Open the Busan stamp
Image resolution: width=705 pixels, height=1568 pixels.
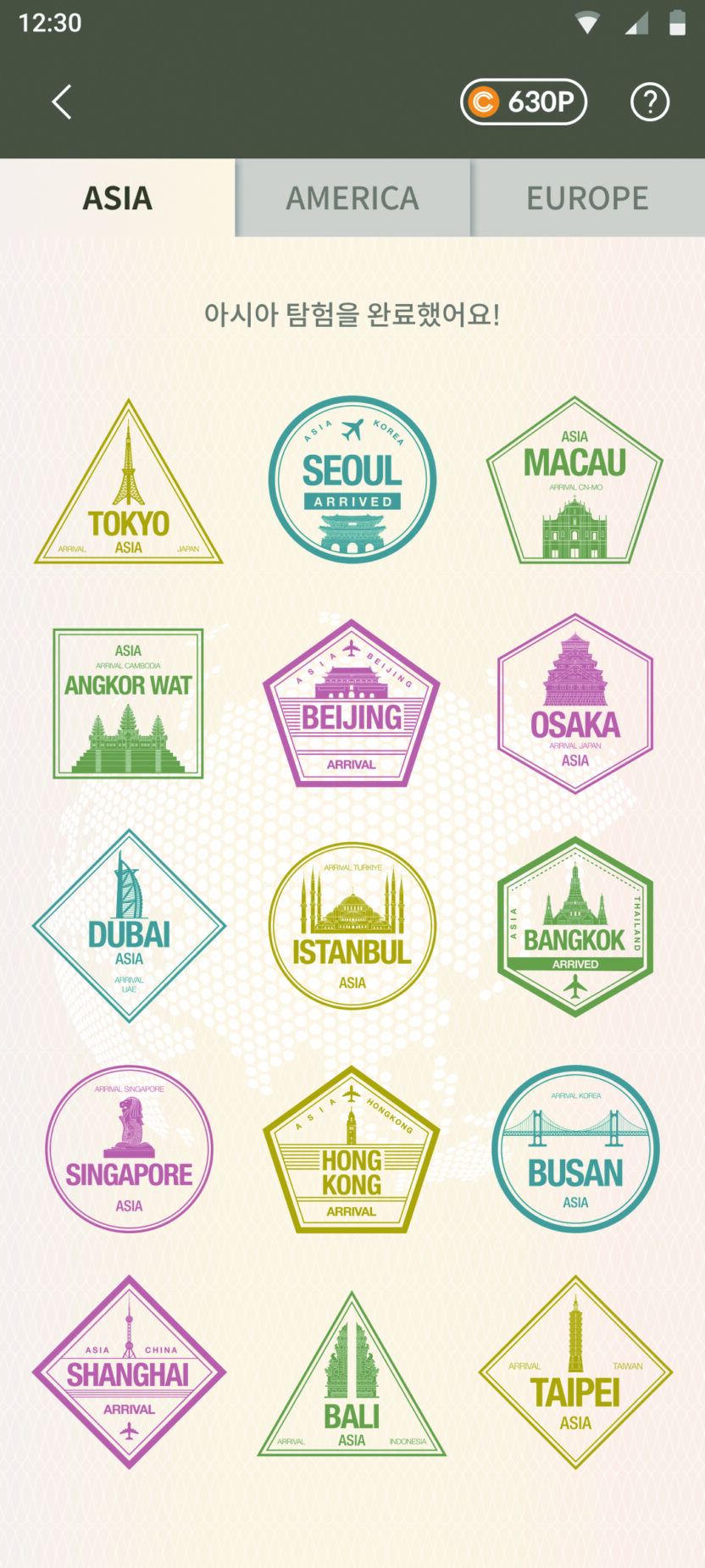tap(575, 1149)
